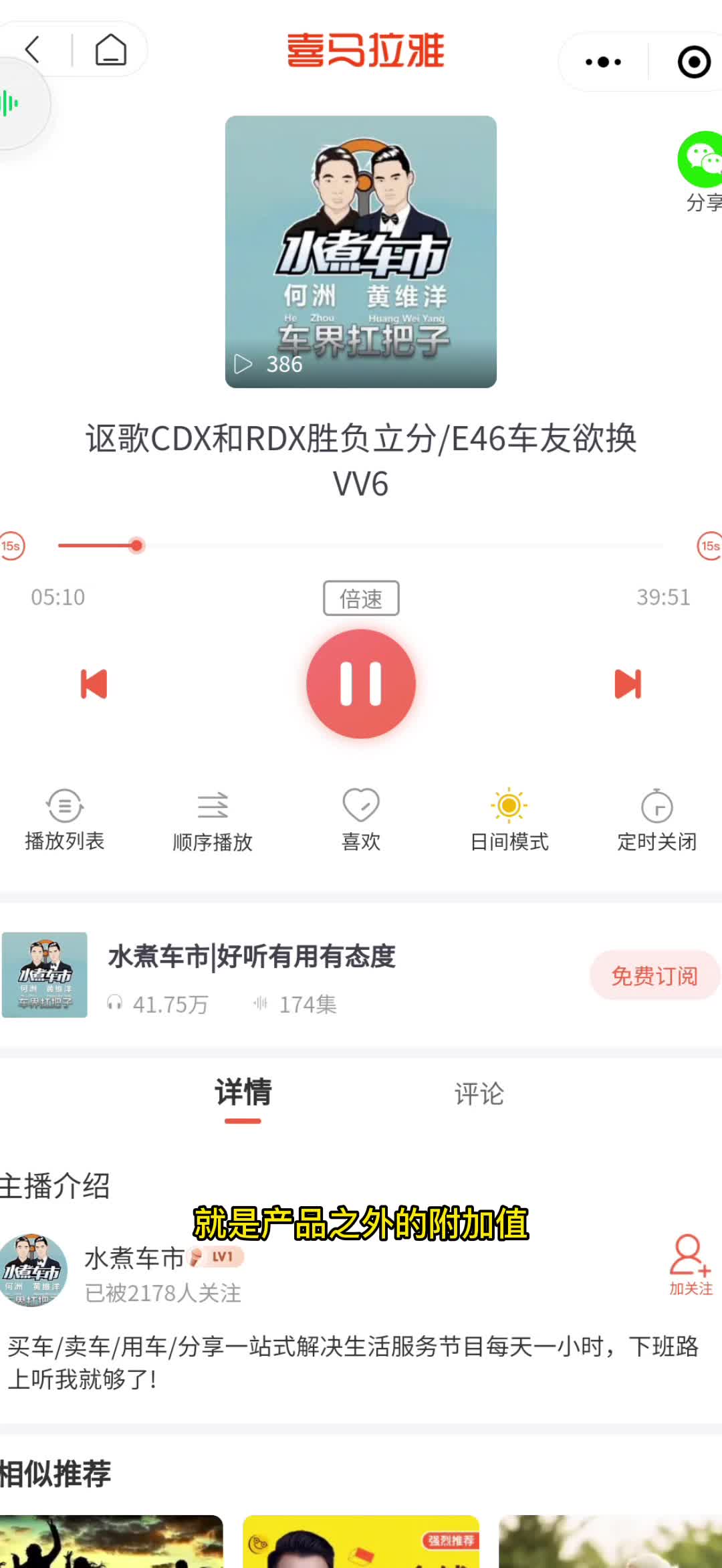The image size is (722, 1568).
Task: Subscribe with the 免费订阅 button
Action: (x=654, y=975)
